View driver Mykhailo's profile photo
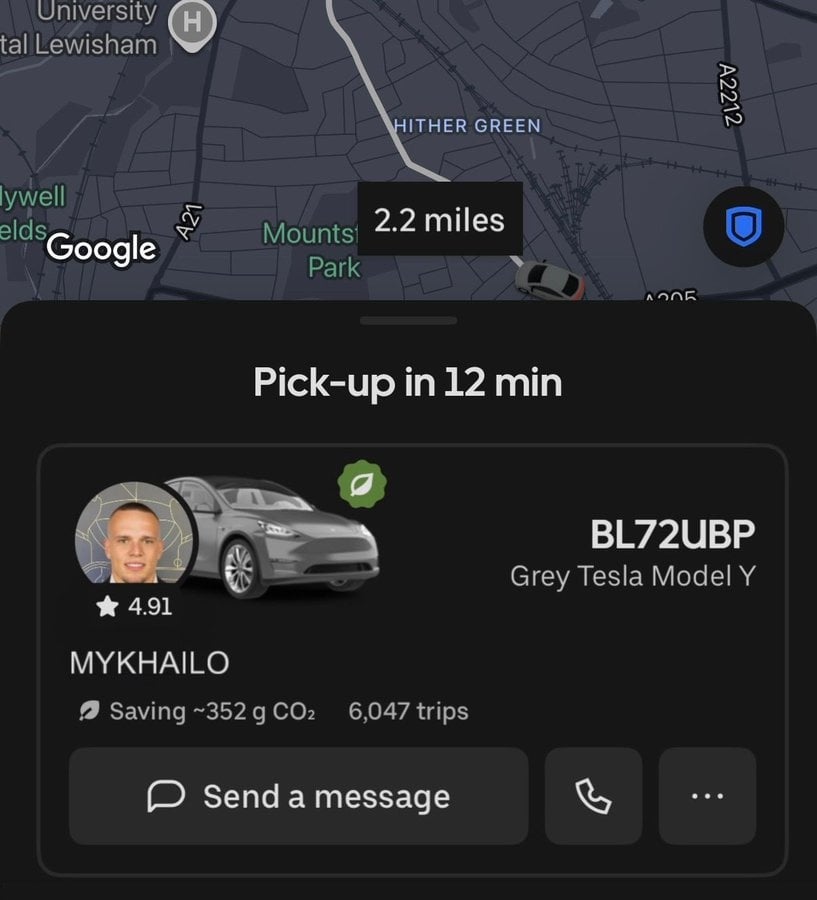The width and height of the screenshot is (817, 900). coord(132,535)
